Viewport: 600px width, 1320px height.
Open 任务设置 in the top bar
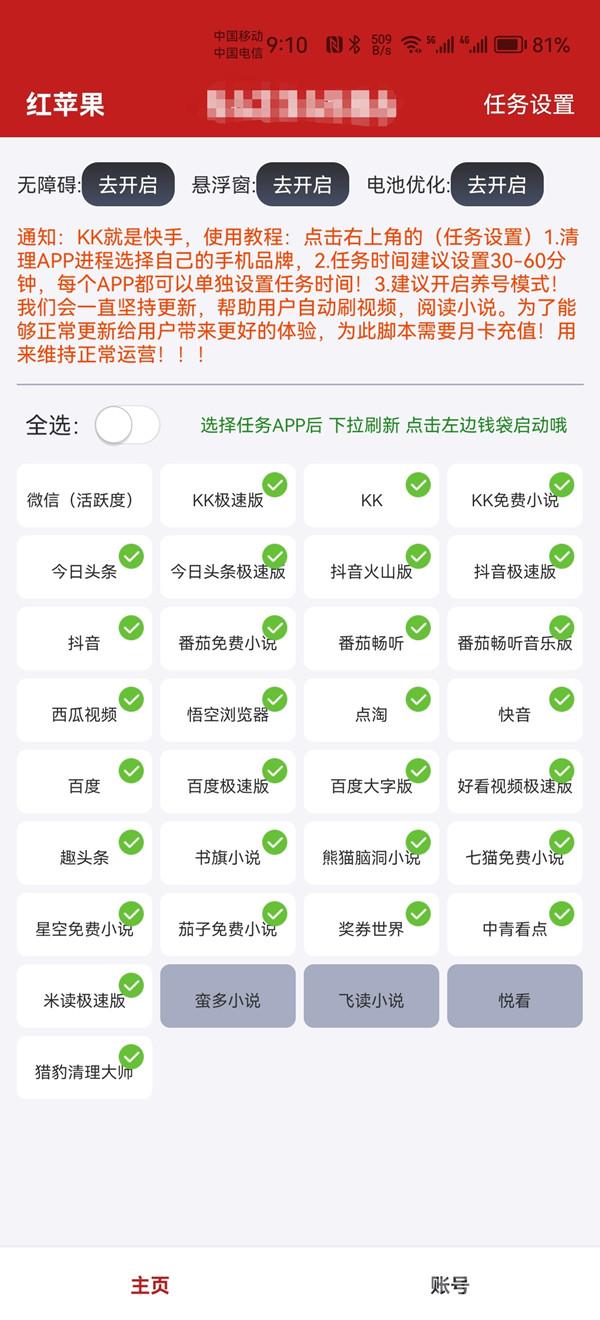tap(529, 104)
